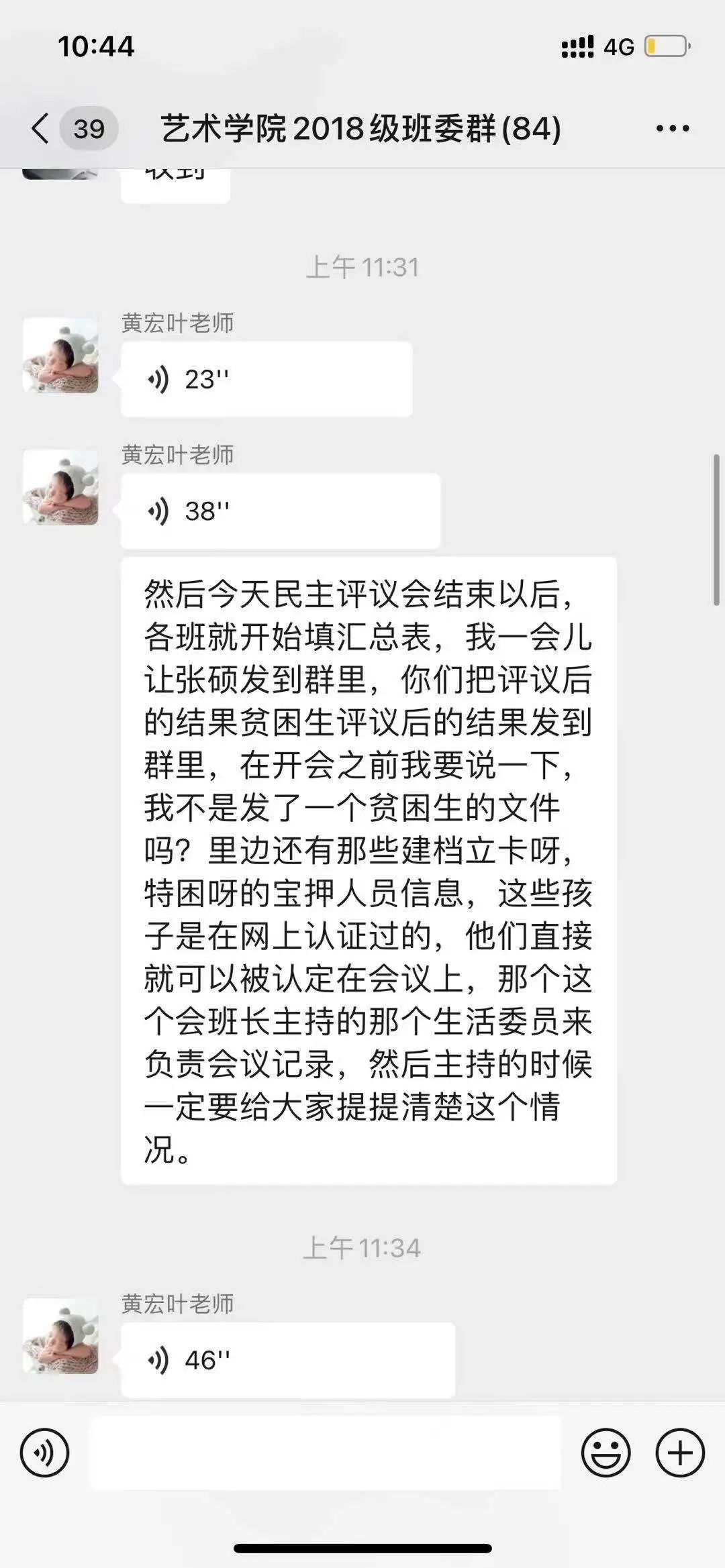The width and height of the screenshot is (725, 1568).
Task: Tap the message text field
Action: click(326, 1453)
